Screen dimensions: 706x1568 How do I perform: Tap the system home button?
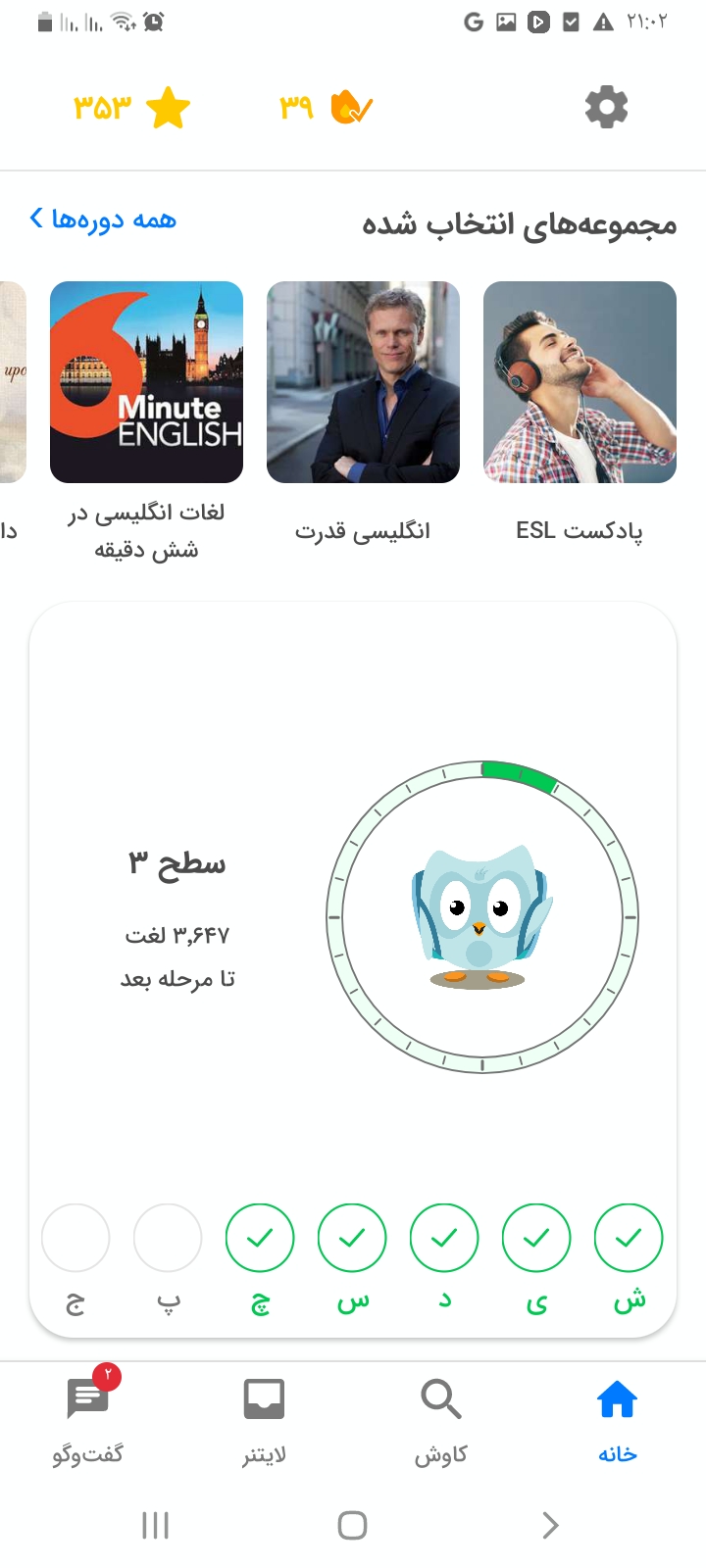point(352,1525)
